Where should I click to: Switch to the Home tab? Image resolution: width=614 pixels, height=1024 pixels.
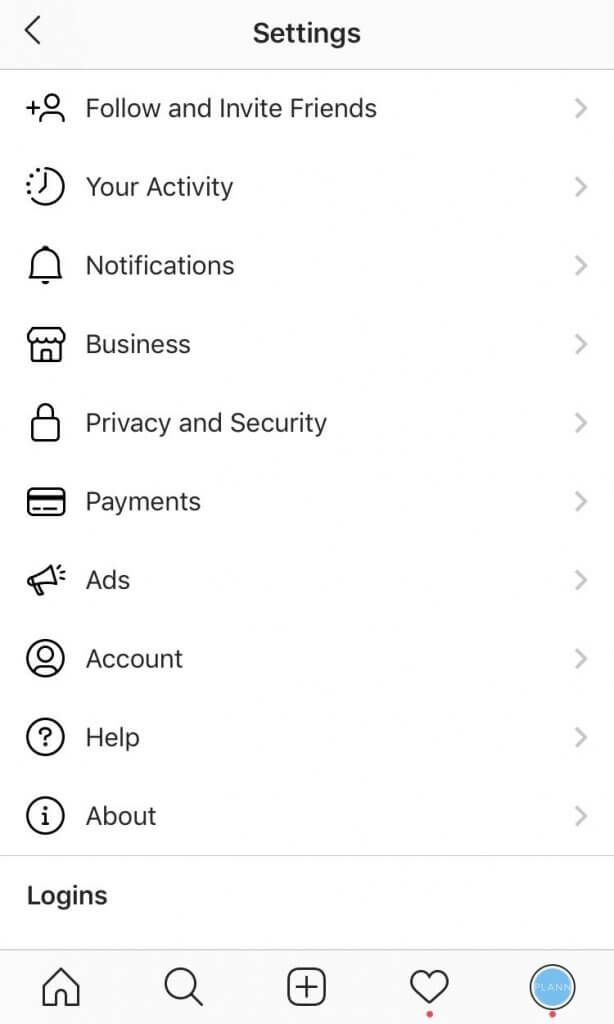[61, 986]
